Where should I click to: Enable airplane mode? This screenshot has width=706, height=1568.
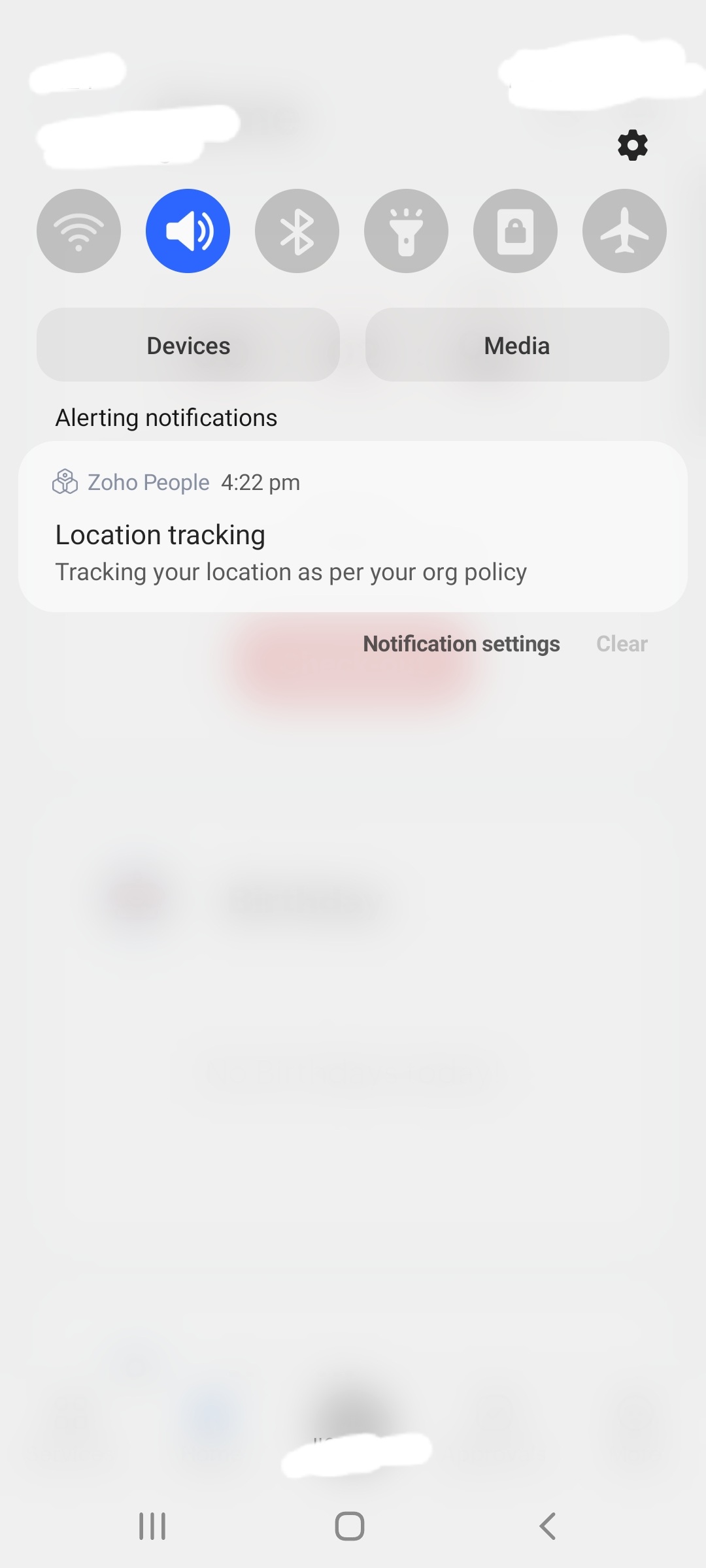click(624, 231)
